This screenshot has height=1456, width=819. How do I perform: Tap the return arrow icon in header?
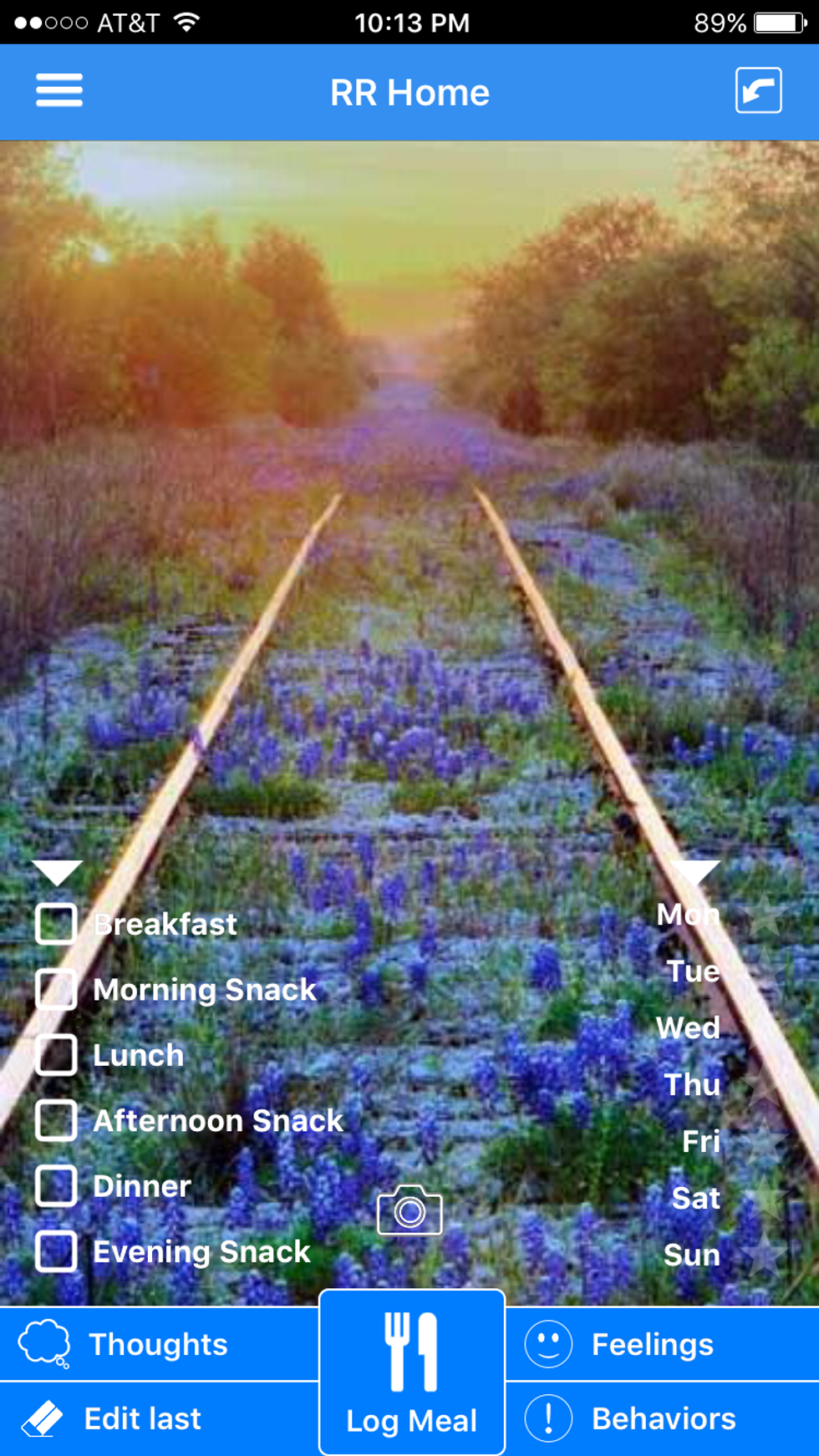tap(758, 90)
